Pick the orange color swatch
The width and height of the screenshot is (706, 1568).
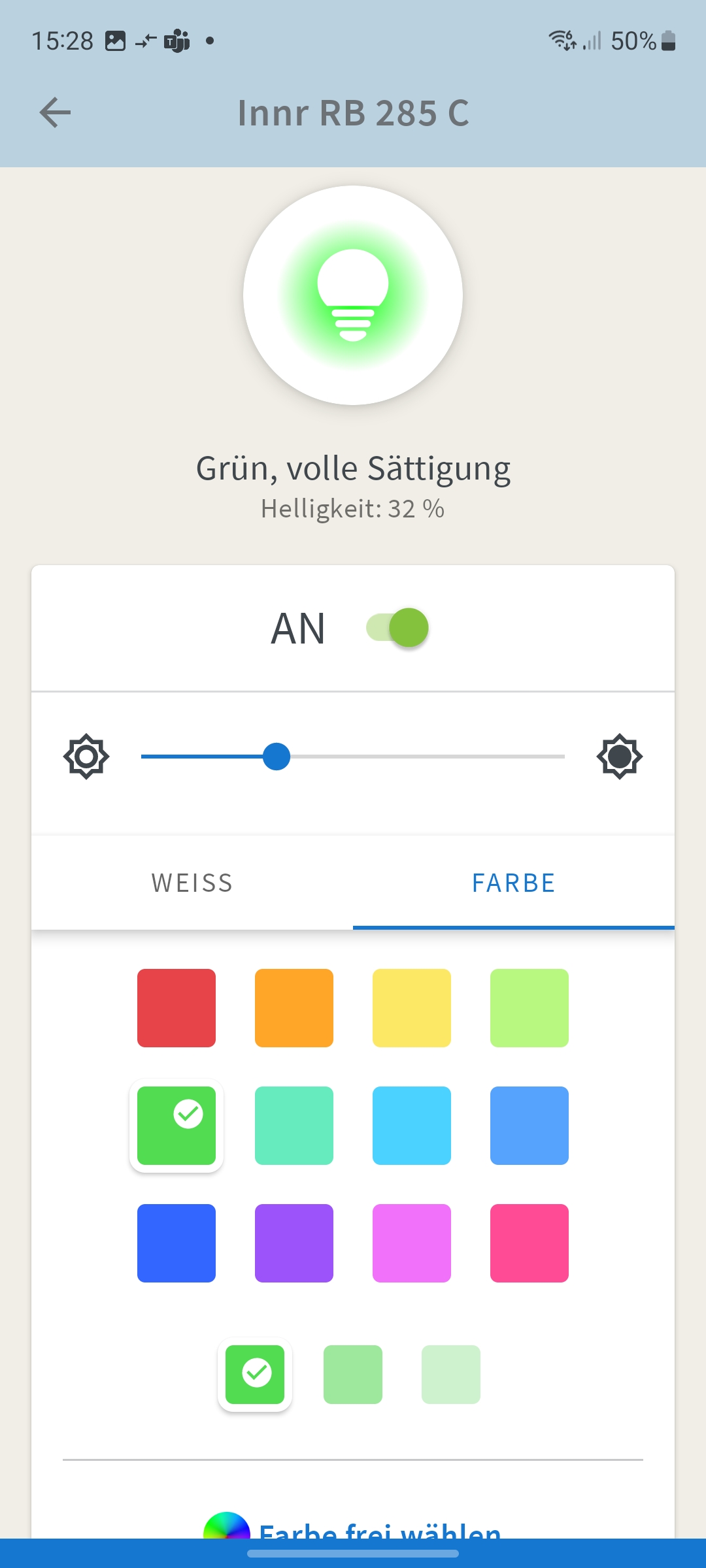[294, 1008]
